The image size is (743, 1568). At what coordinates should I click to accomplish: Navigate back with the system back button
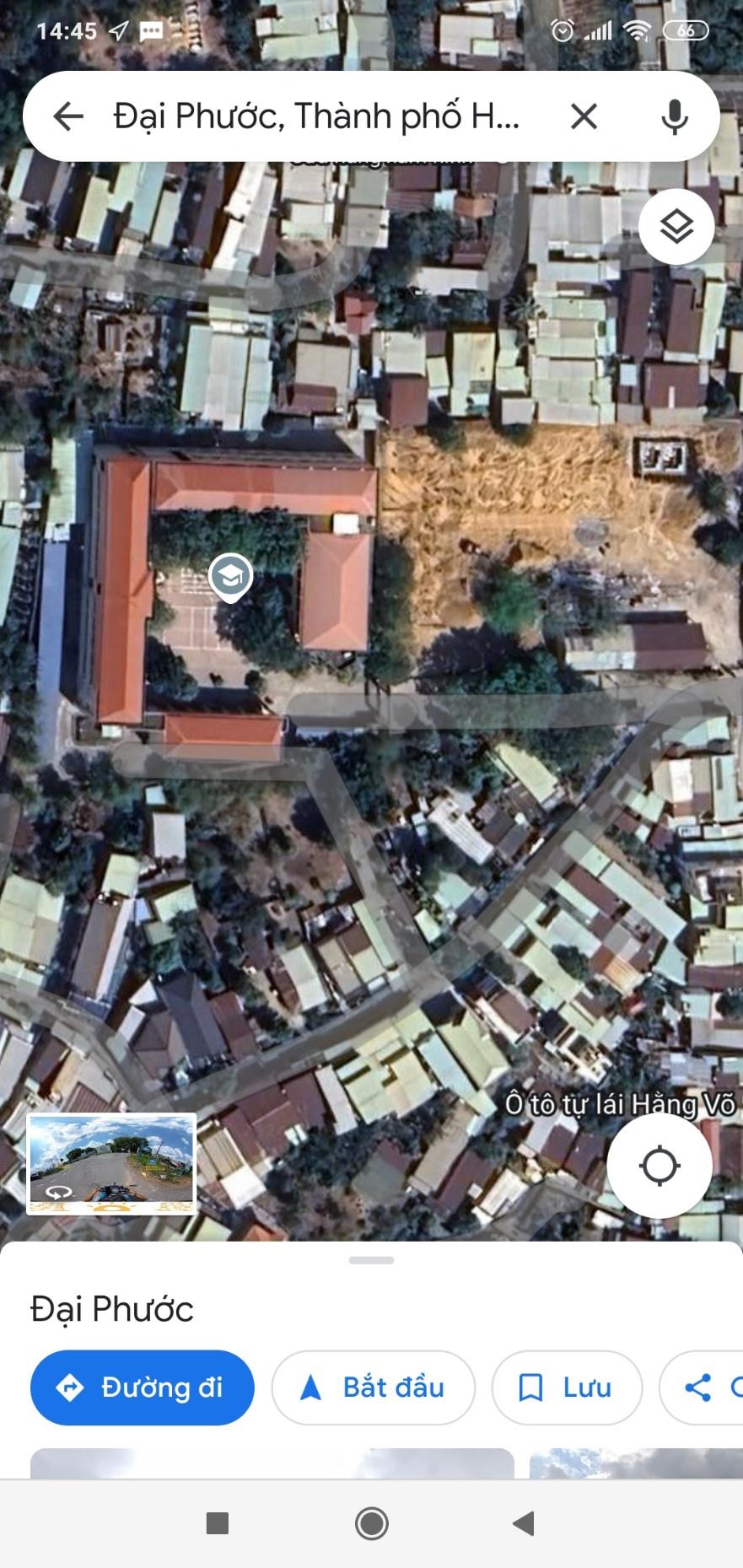pyautogui.click(x=524, y=1523)
